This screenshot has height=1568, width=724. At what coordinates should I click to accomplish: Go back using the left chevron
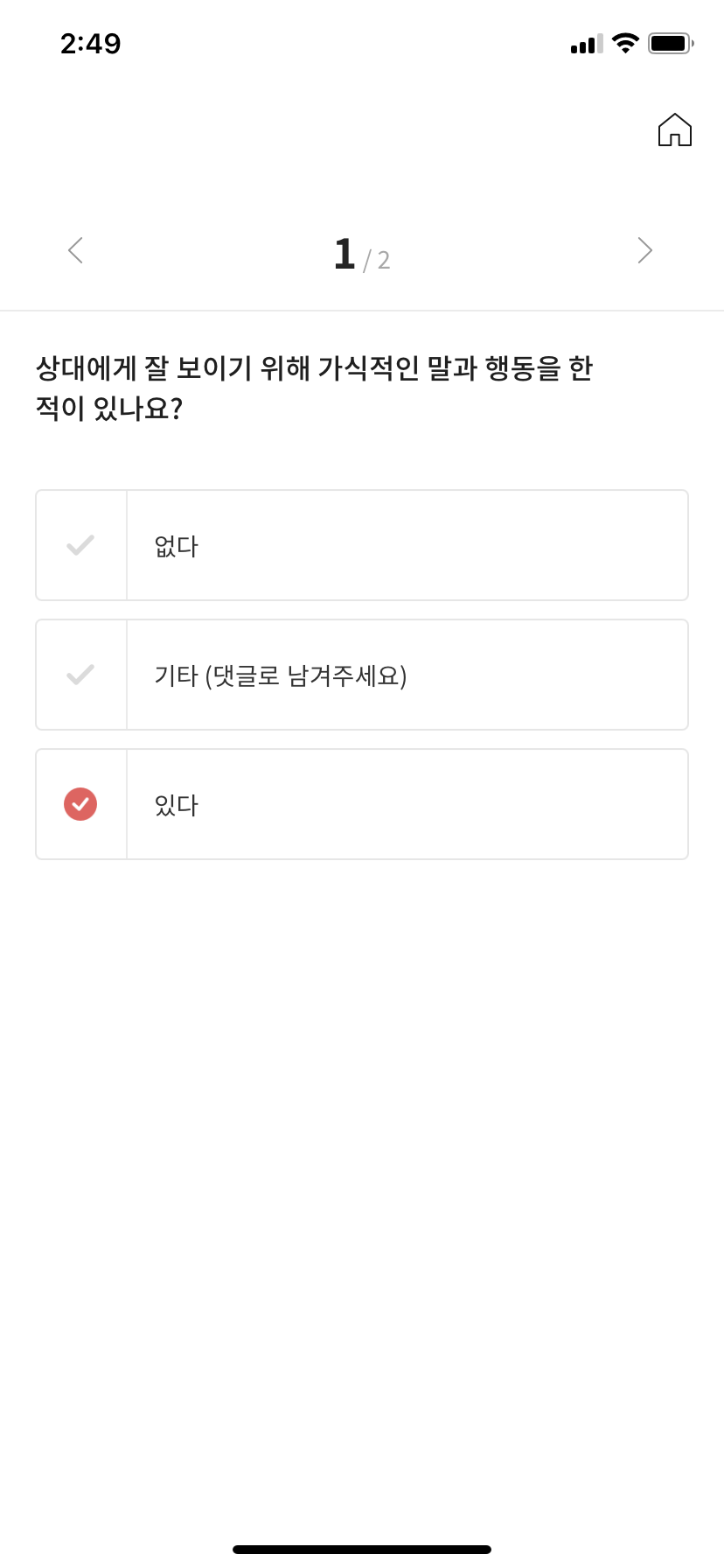[75, 250]
